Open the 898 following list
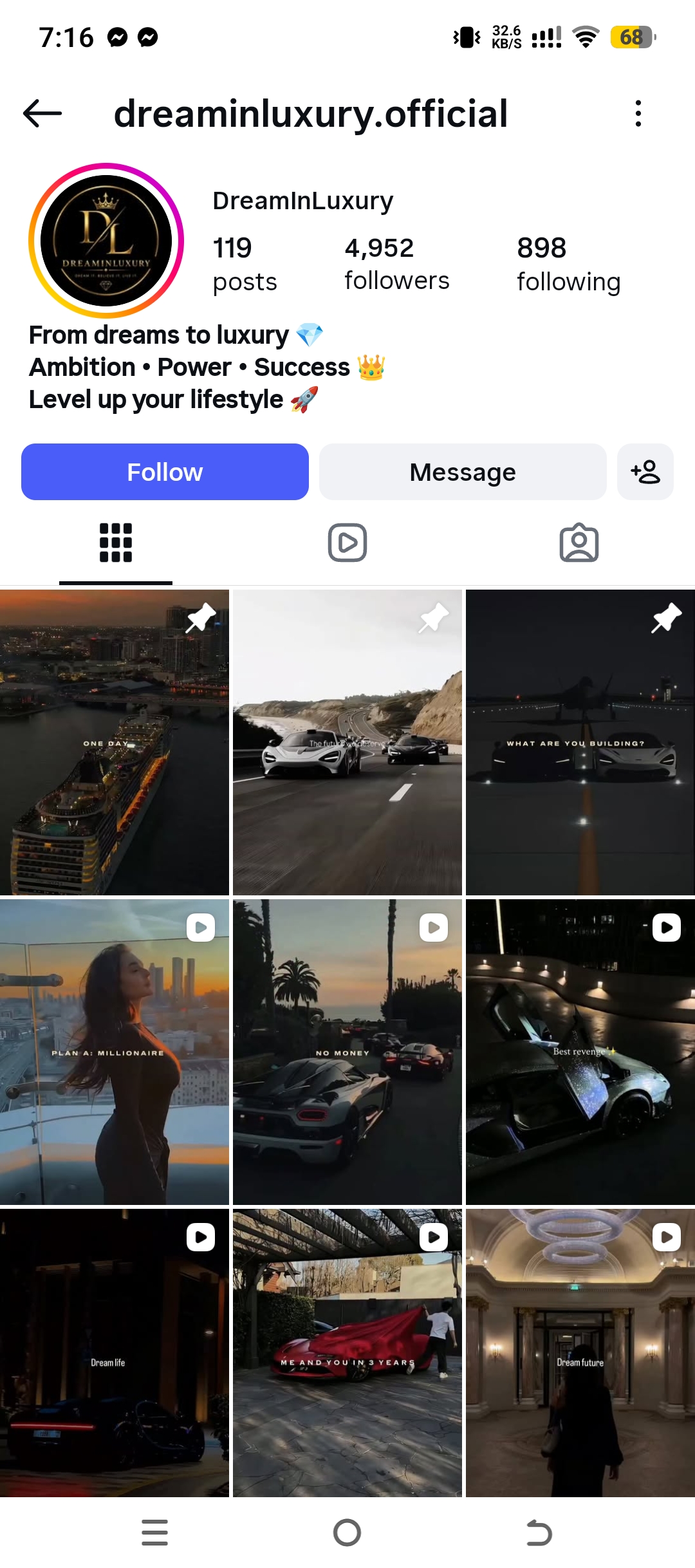 568,264
